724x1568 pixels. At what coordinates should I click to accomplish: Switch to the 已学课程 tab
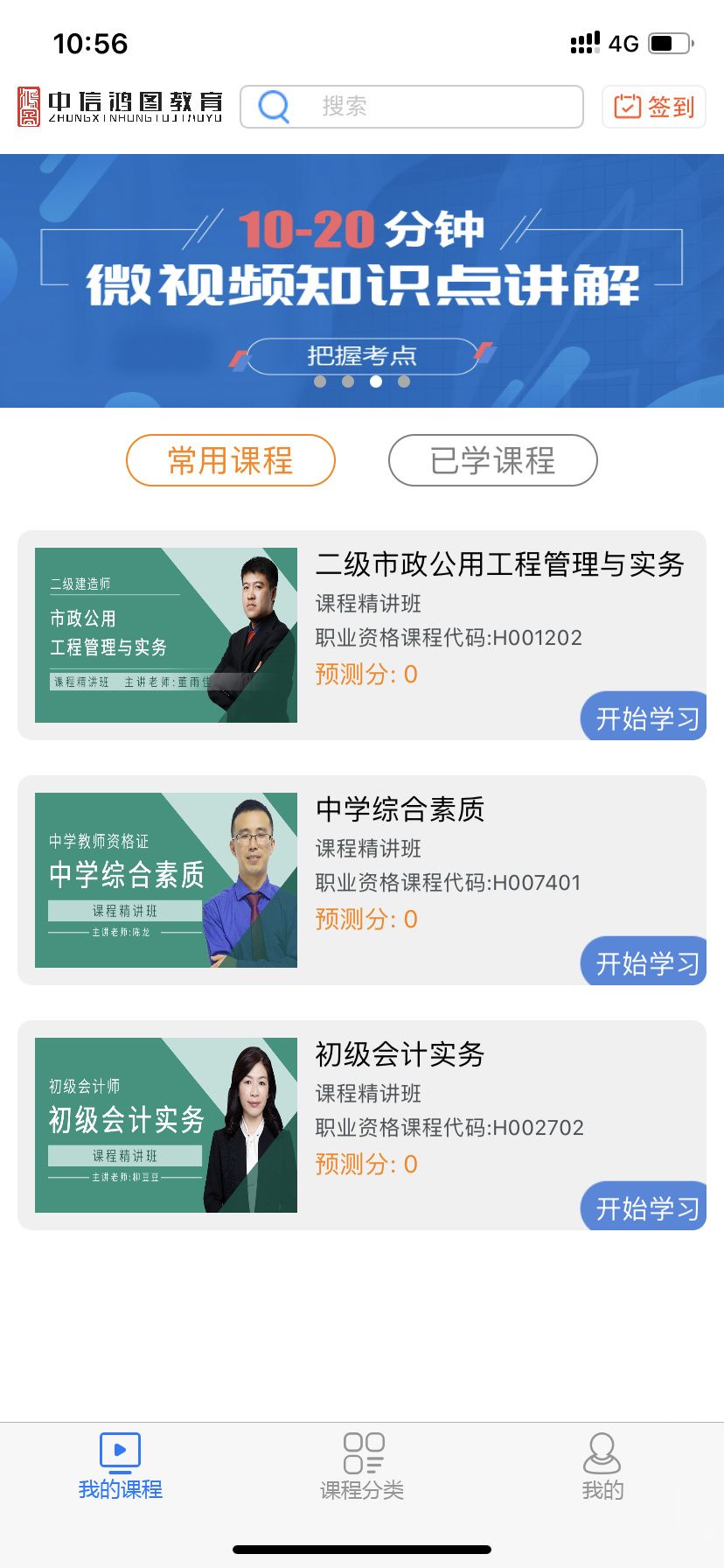493,460
